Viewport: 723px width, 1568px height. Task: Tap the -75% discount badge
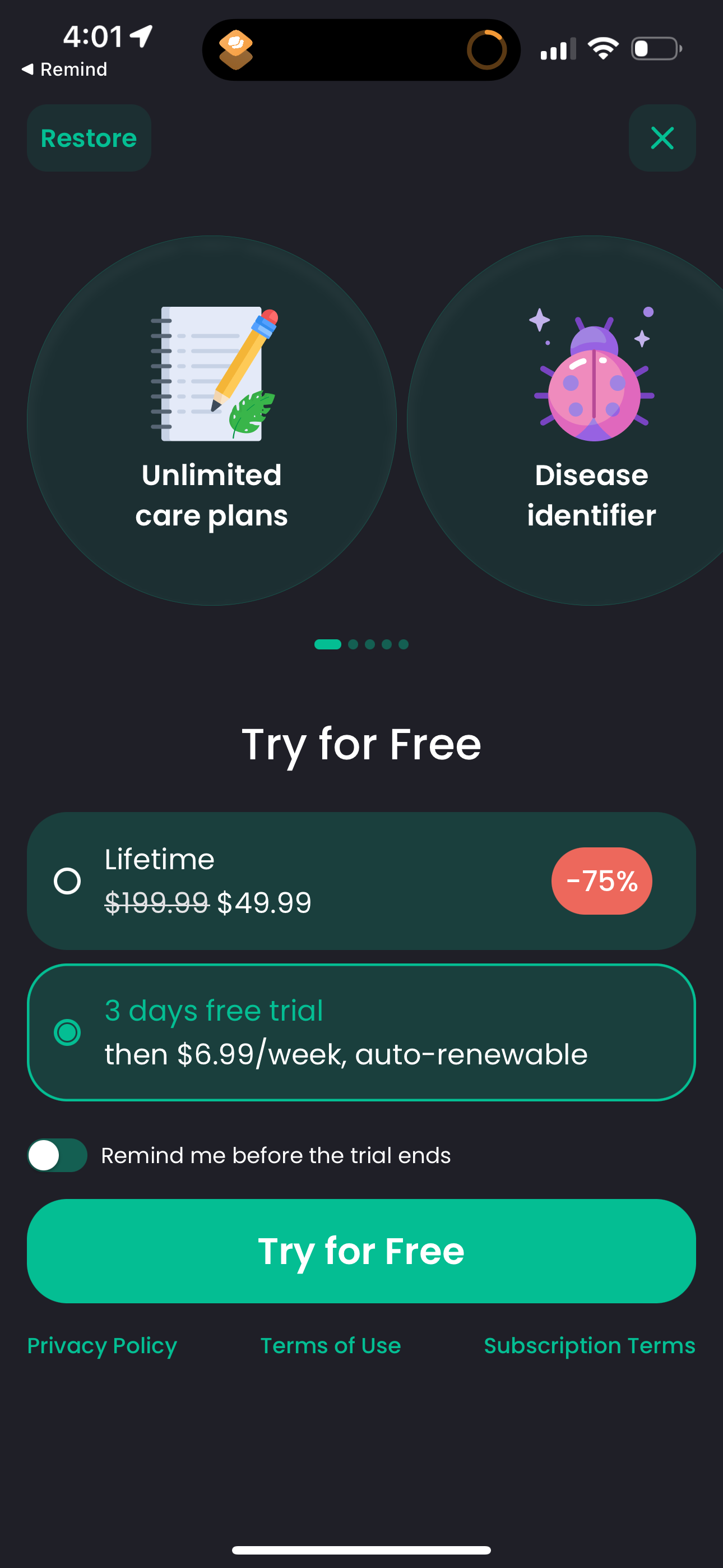pos(601,881)
